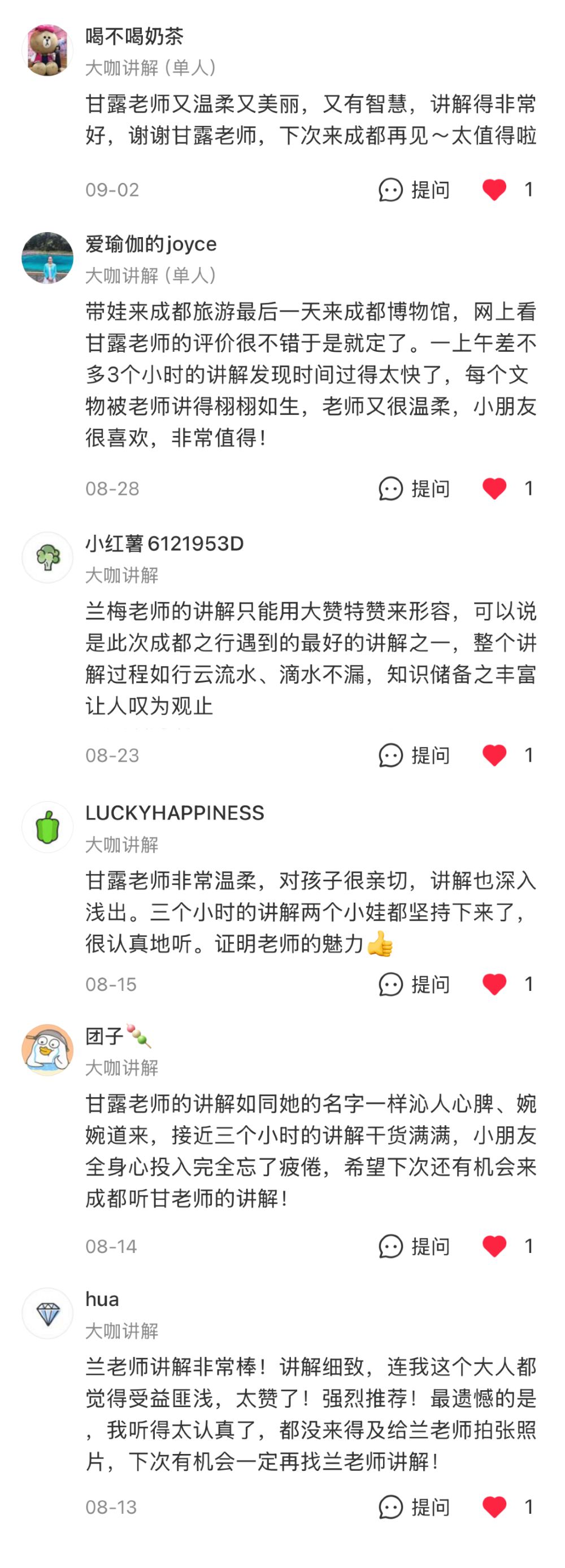The height and width of the screenshot is (1568, 565).
Task: Tap 提问 under 团子's review
Action: pyautogui.click(x=414, y=1246)
